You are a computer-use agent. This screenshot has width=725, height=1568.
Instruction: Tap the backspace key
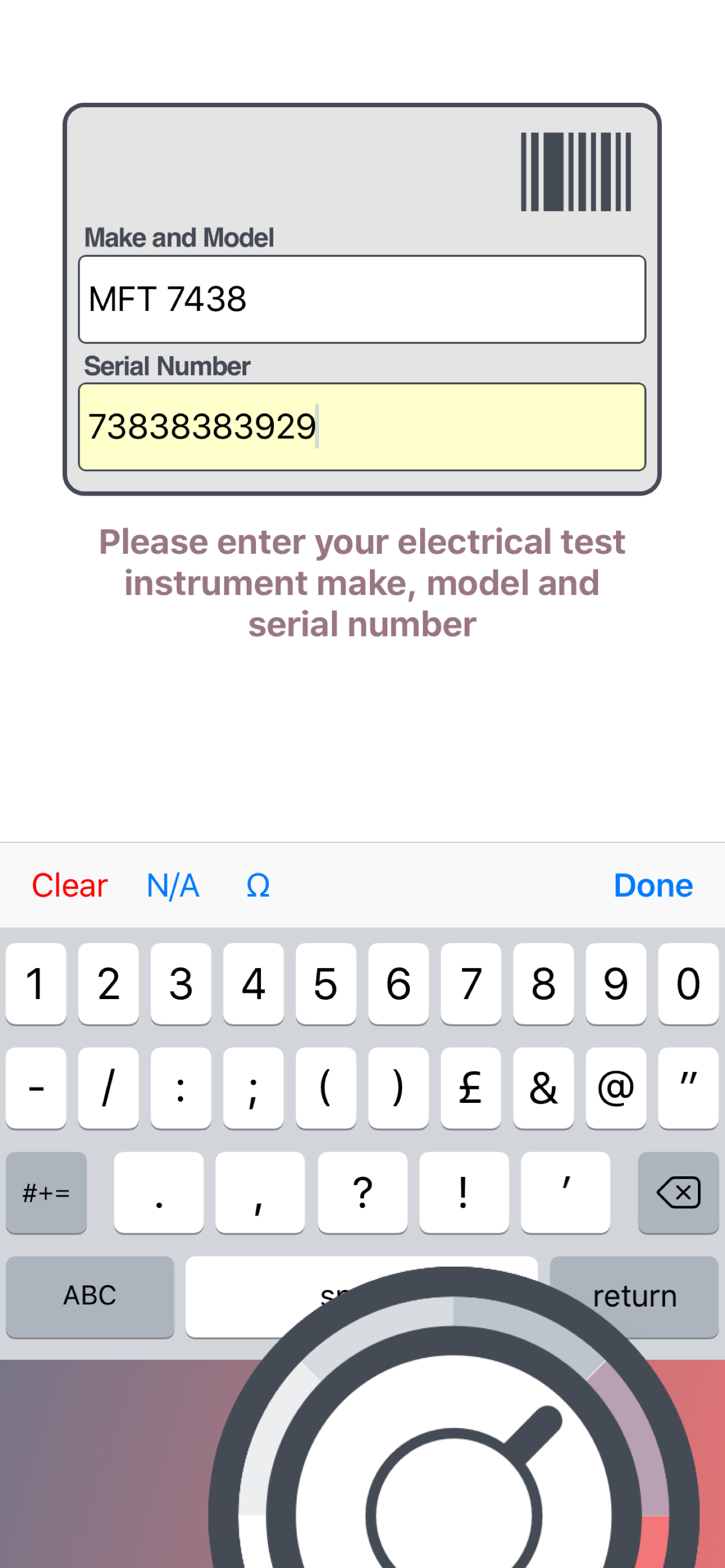(678, 1193)
